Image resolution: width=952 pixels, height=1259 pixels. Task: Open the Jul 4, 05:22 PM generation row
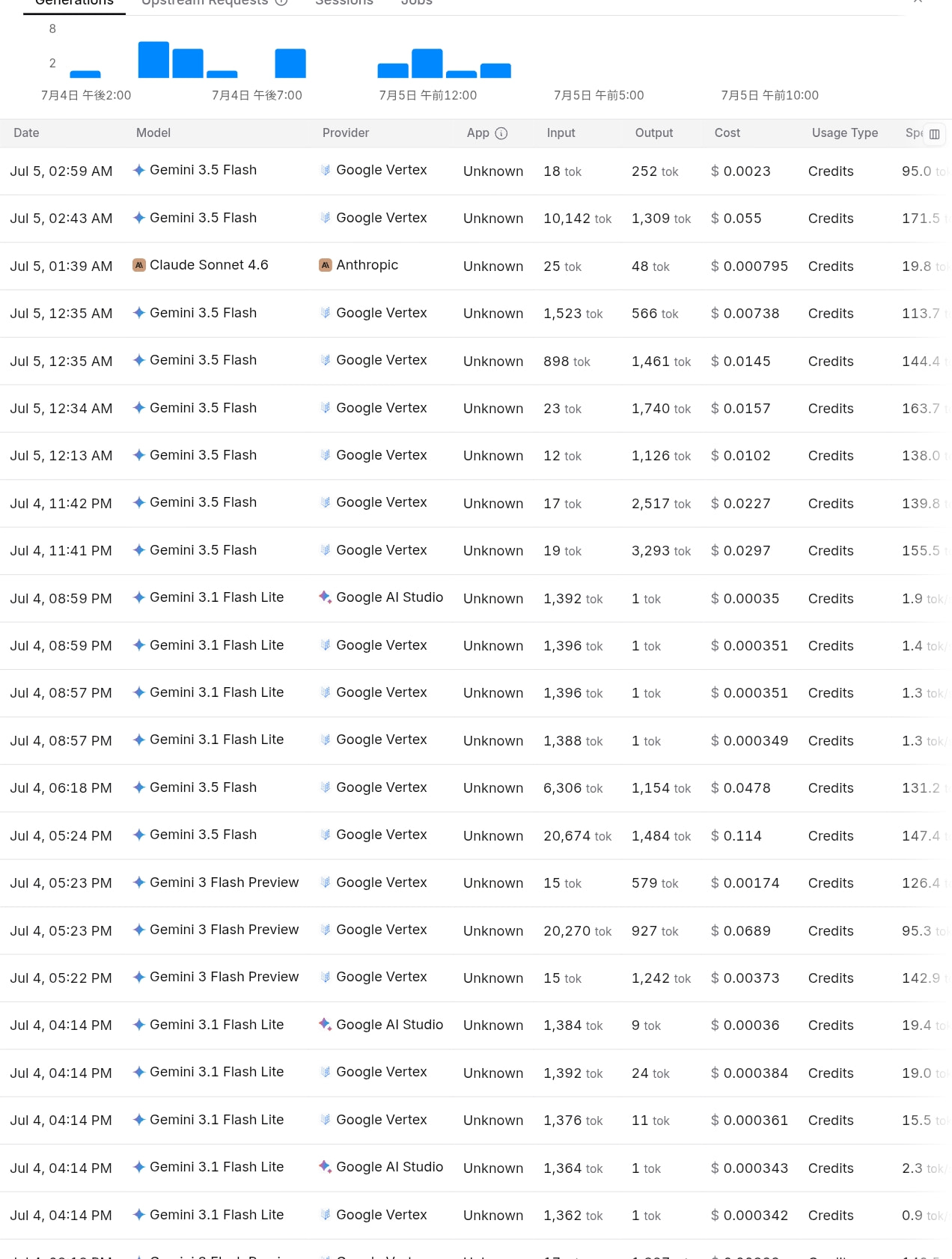point(476,978)
